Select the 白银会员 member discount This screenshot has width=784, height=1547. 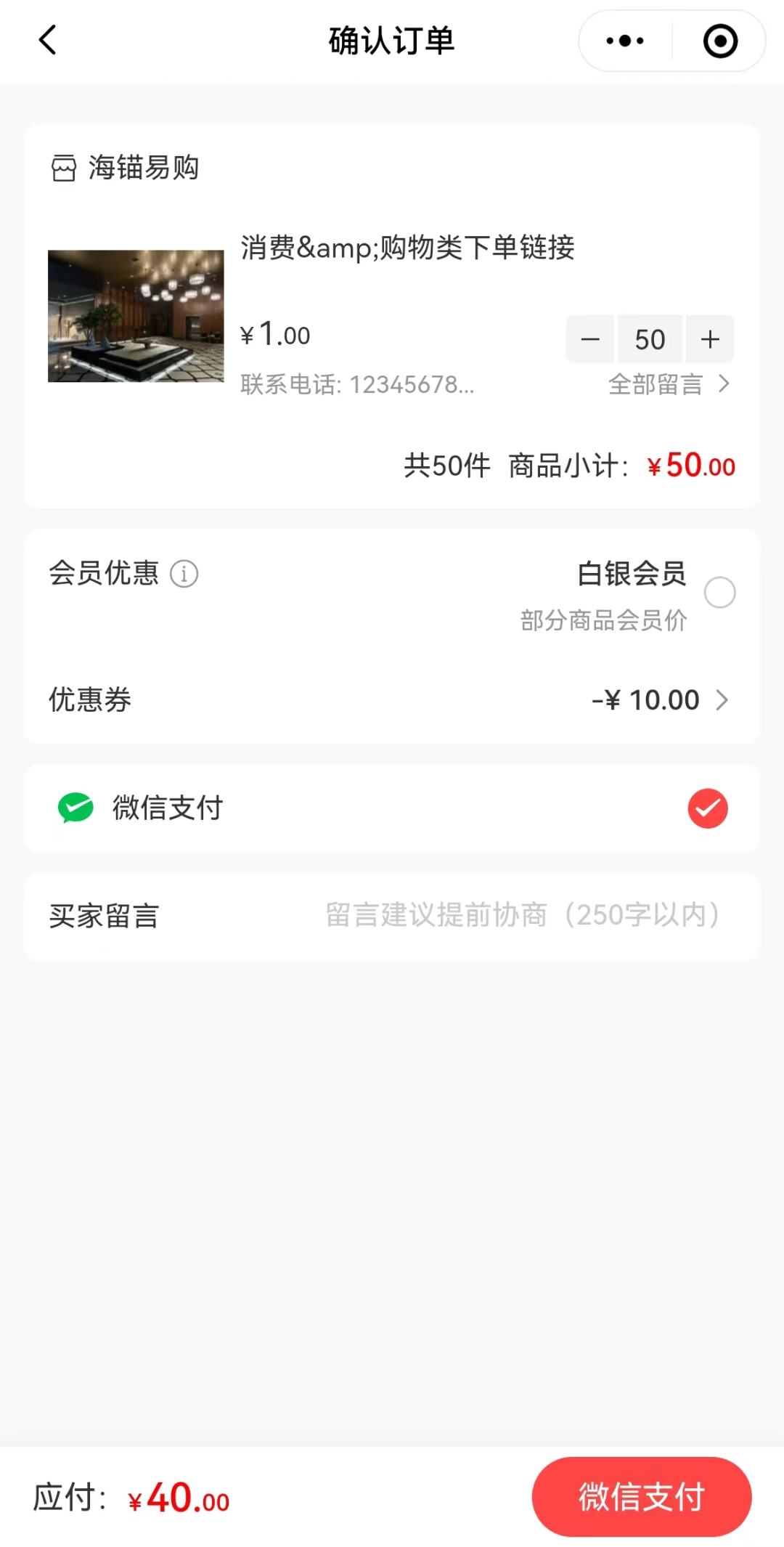(719, 593)
